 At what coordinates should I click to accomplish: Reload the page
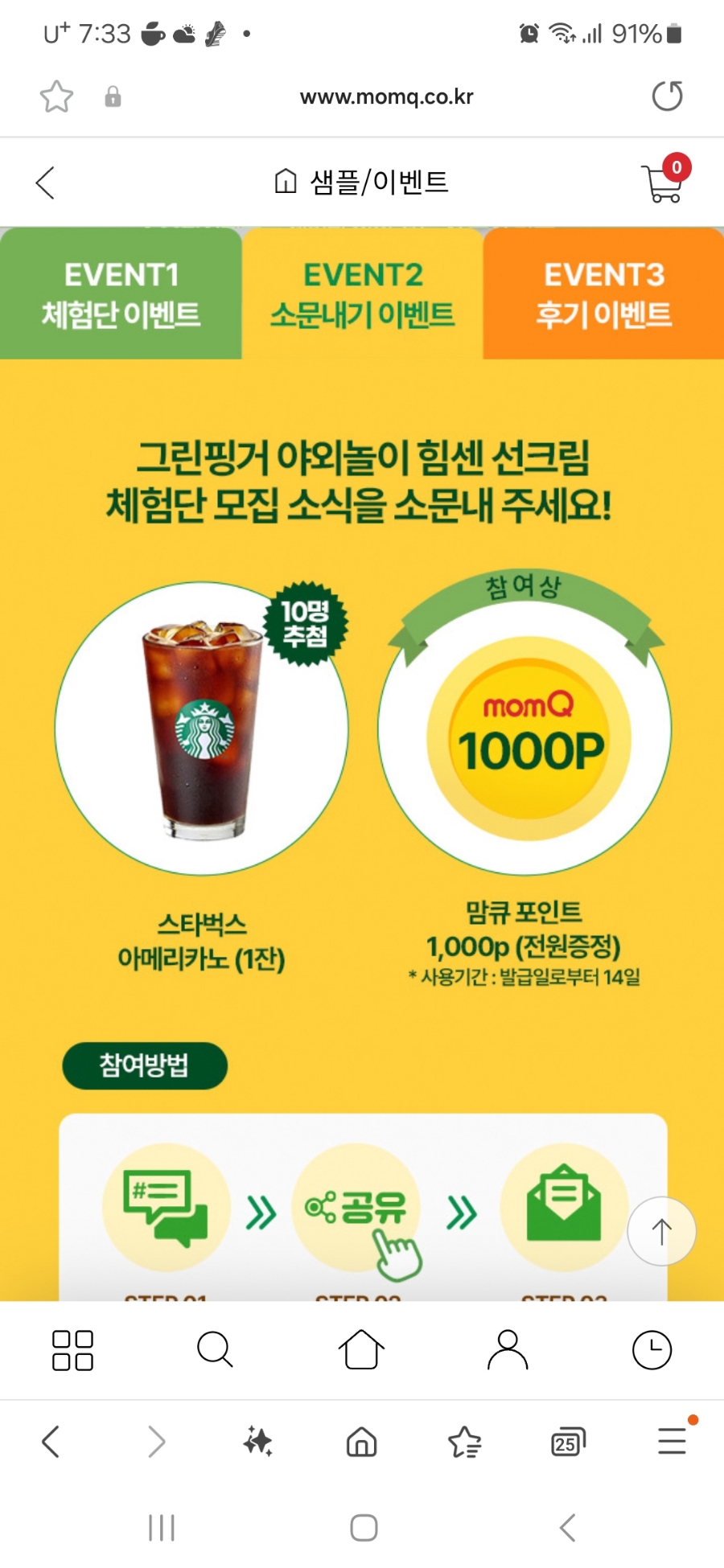click(667, 96)
